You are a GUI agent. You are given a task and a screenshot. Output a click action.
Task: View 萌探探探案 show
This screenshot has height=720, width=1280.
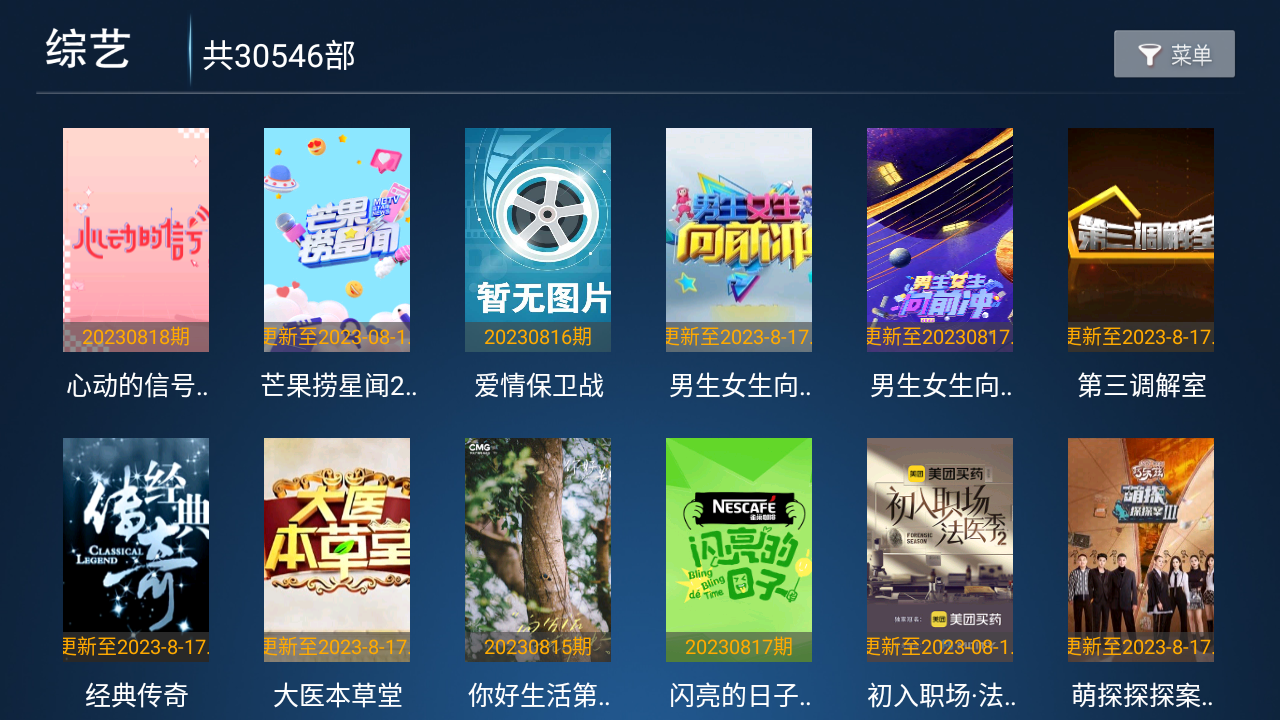[x=1141, y=550]
